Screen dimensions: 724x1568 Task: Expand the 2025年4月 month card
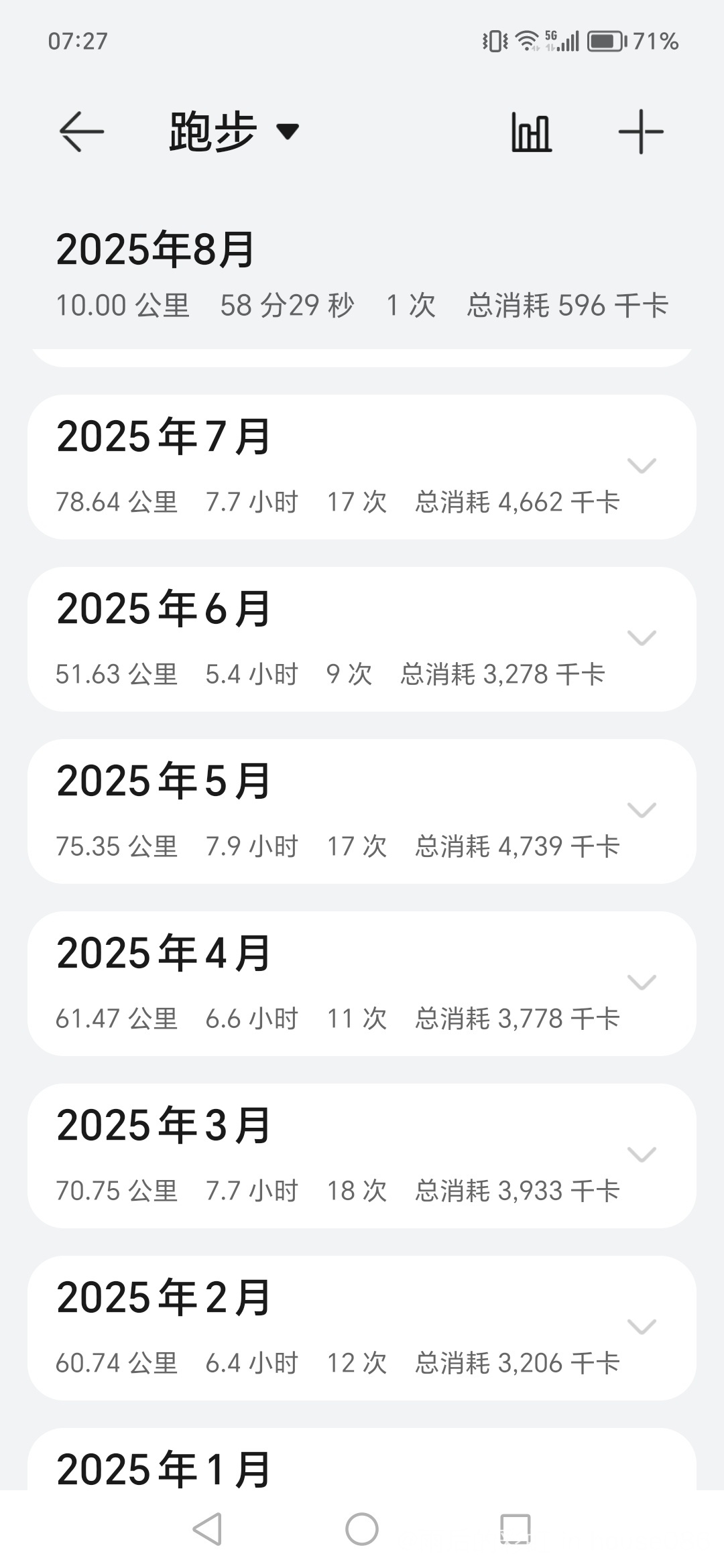pos(362,984)
